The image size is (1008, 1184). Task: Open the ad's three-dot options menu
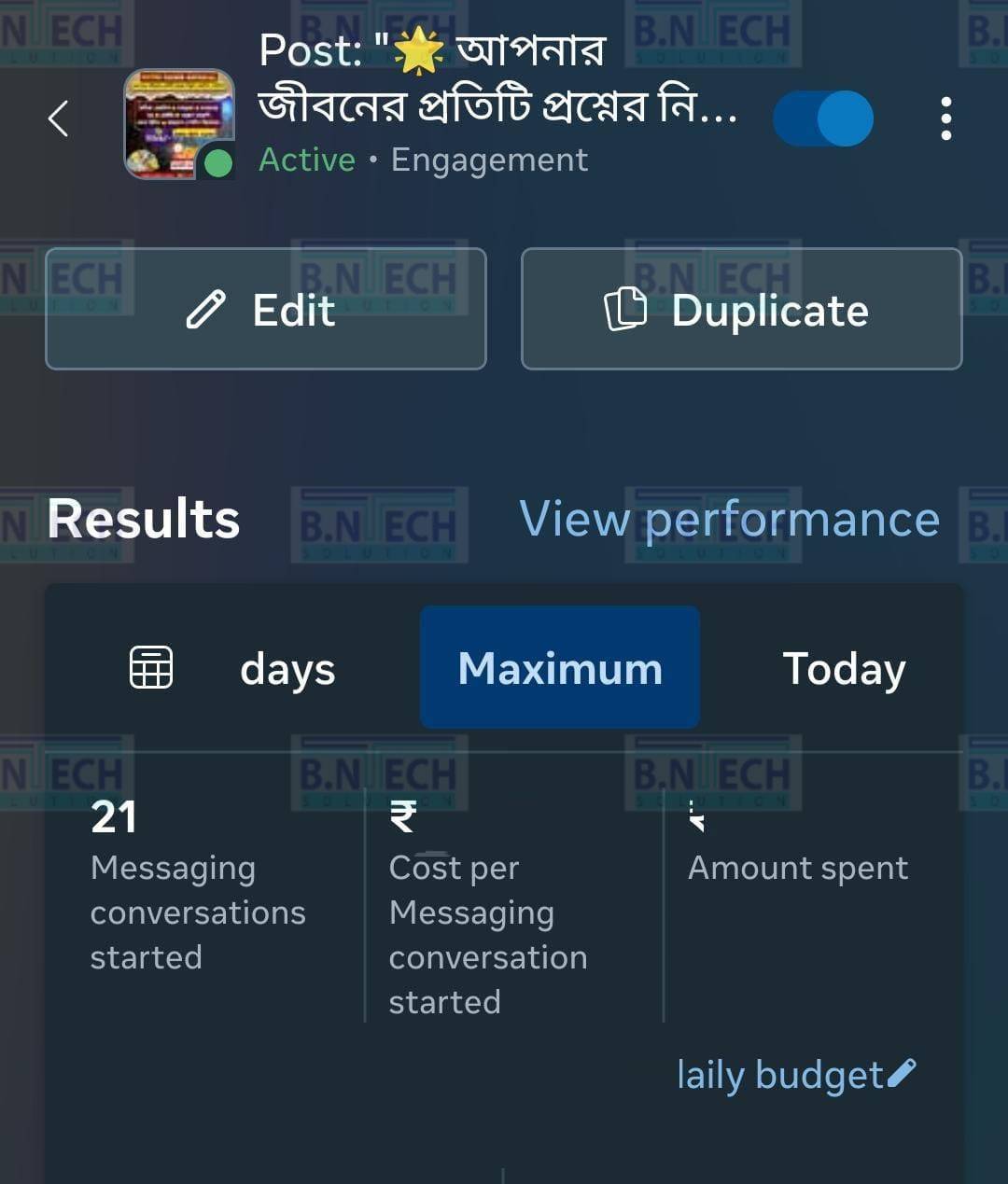[x=945, y=118]
